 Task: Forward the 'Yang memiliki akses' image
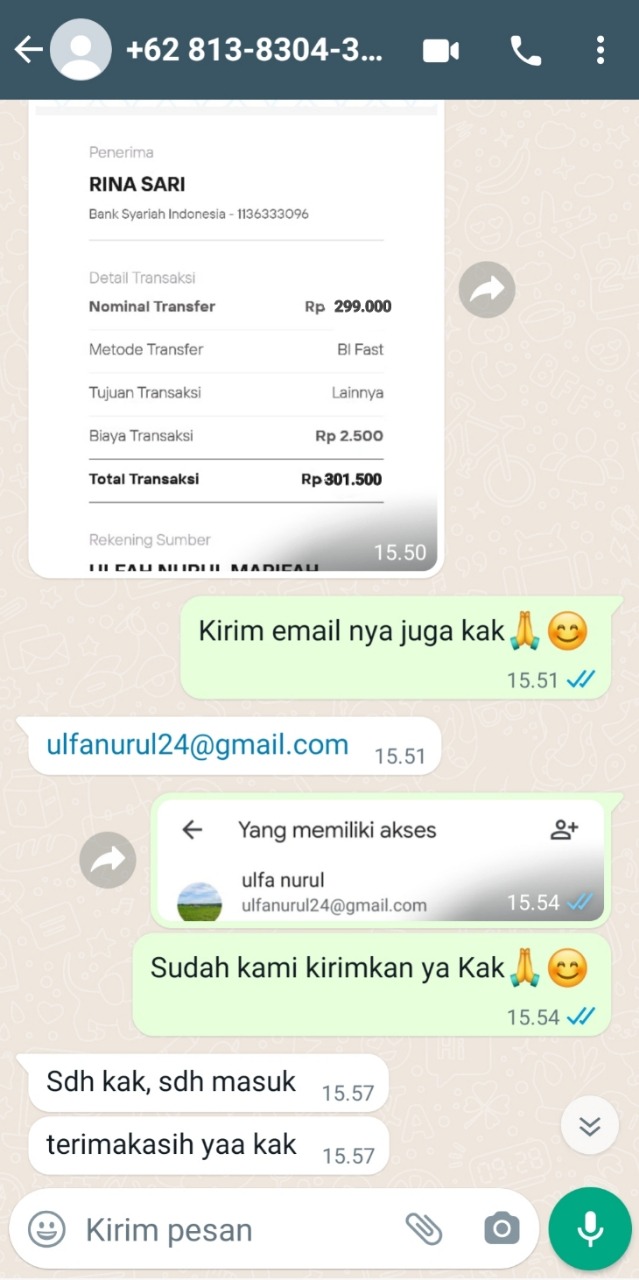pos(108,860)
